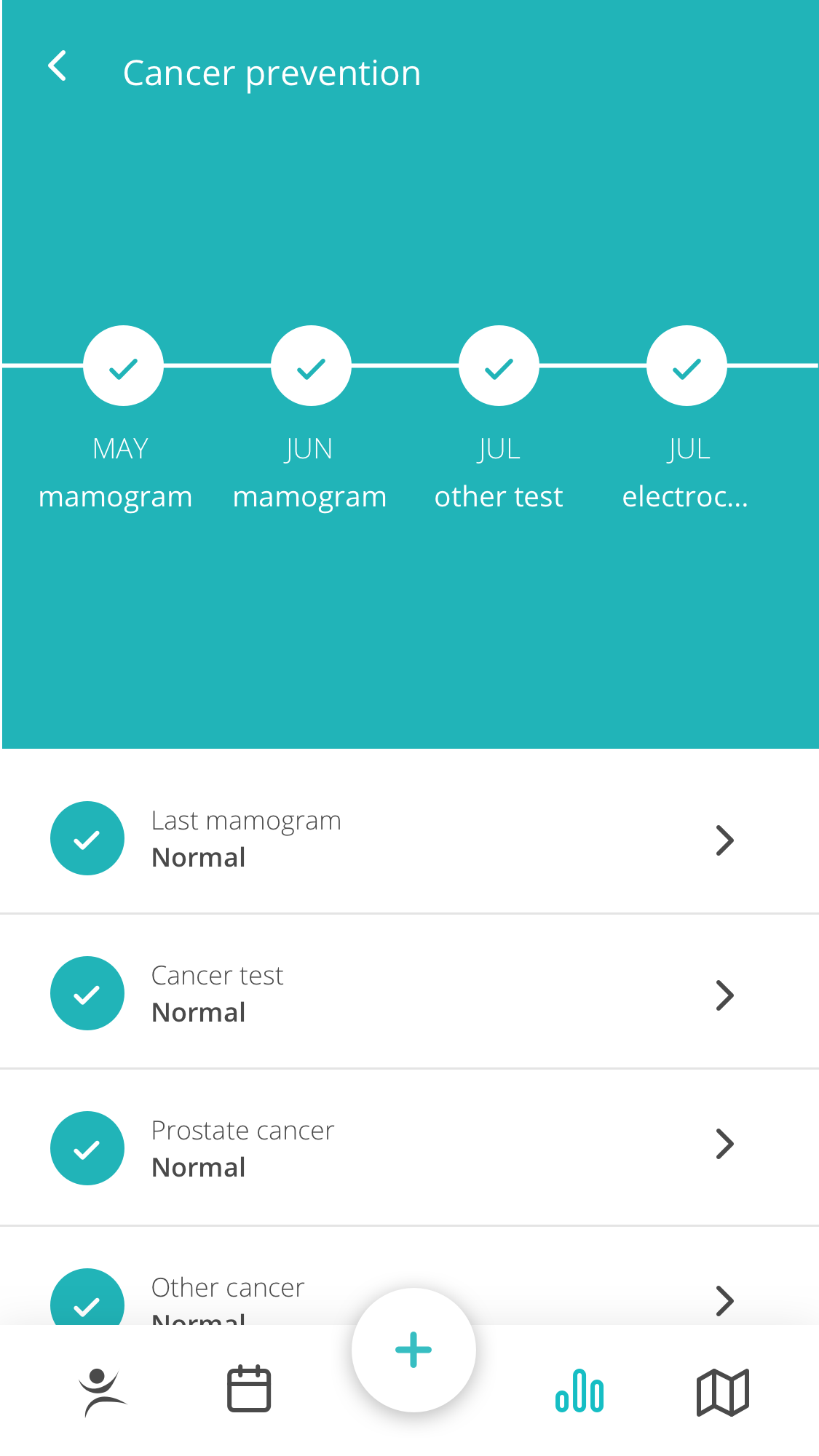Screen dimensions: 819x1456
Task: Open the JUL electroc... timeline marker
Action: (687, 365)
